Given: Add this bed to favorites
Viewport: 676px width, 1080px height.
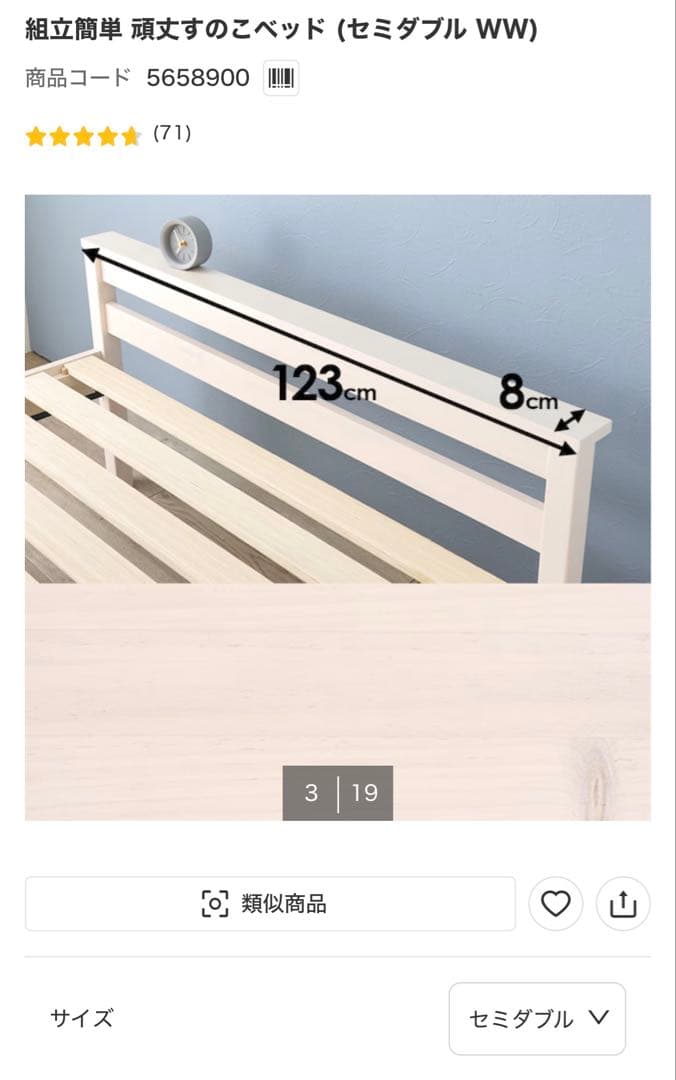Looking at the screenshot, I should coord(556,904).
